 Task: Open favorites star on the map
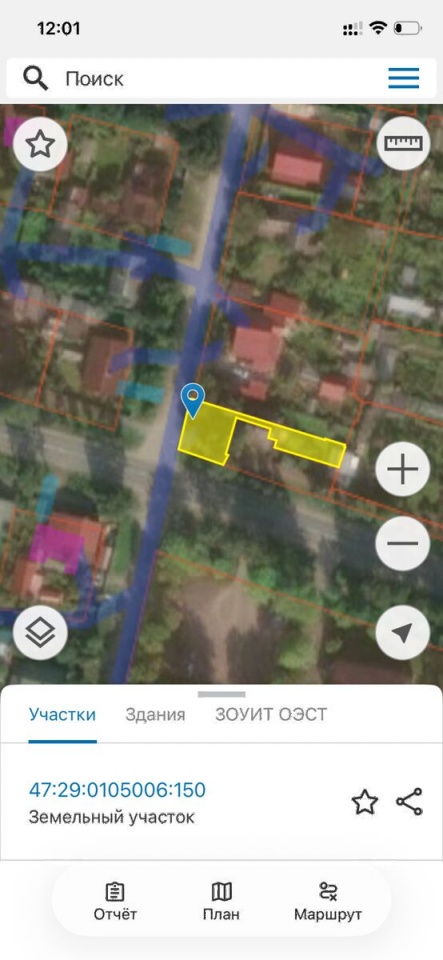coord(40,144)
